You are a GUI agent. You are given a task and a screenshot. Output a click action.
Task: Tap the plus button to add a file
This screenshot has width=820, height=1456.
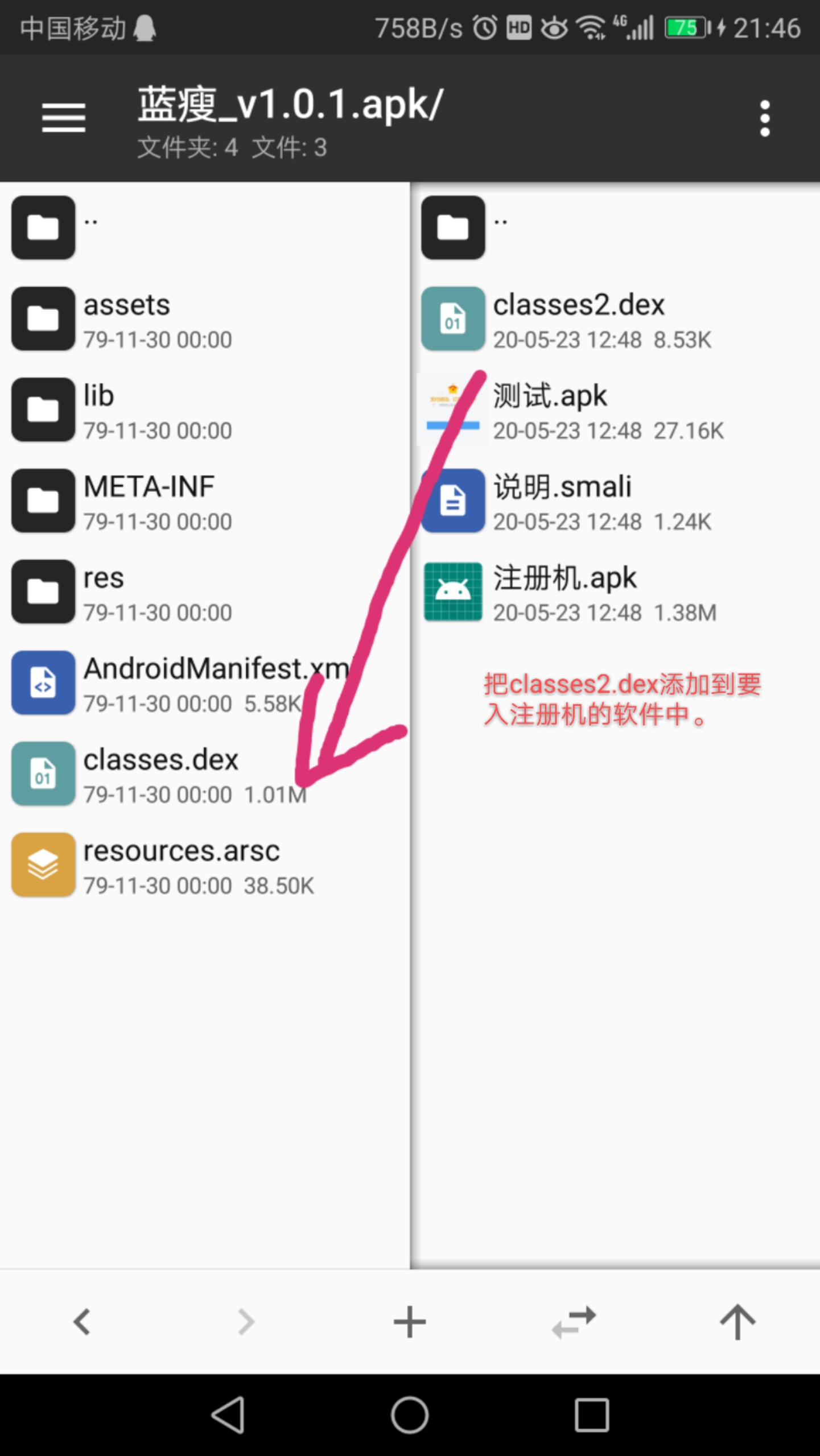(x=409, y=1321)
